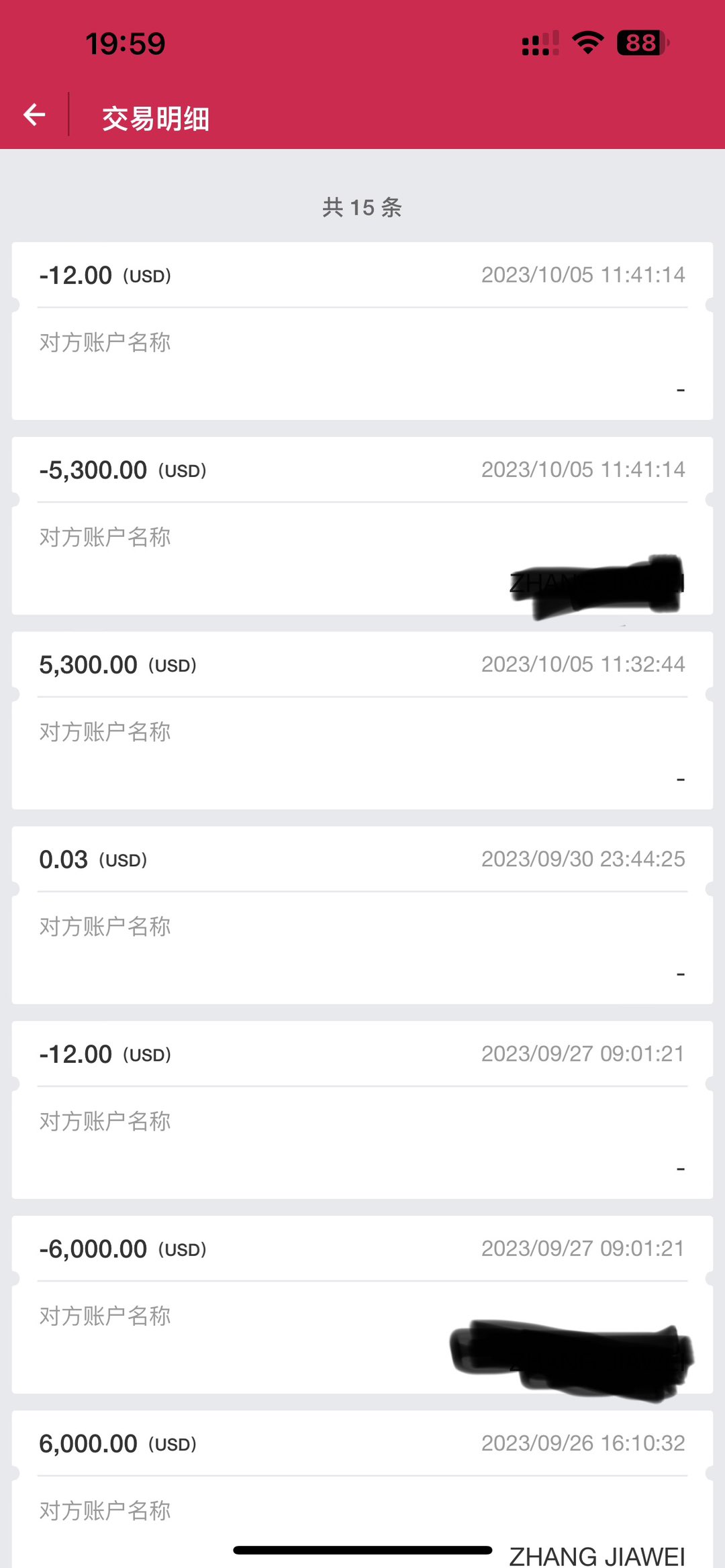
Task: Open the 0.03 USD transaction card
Action: [362, 915]
